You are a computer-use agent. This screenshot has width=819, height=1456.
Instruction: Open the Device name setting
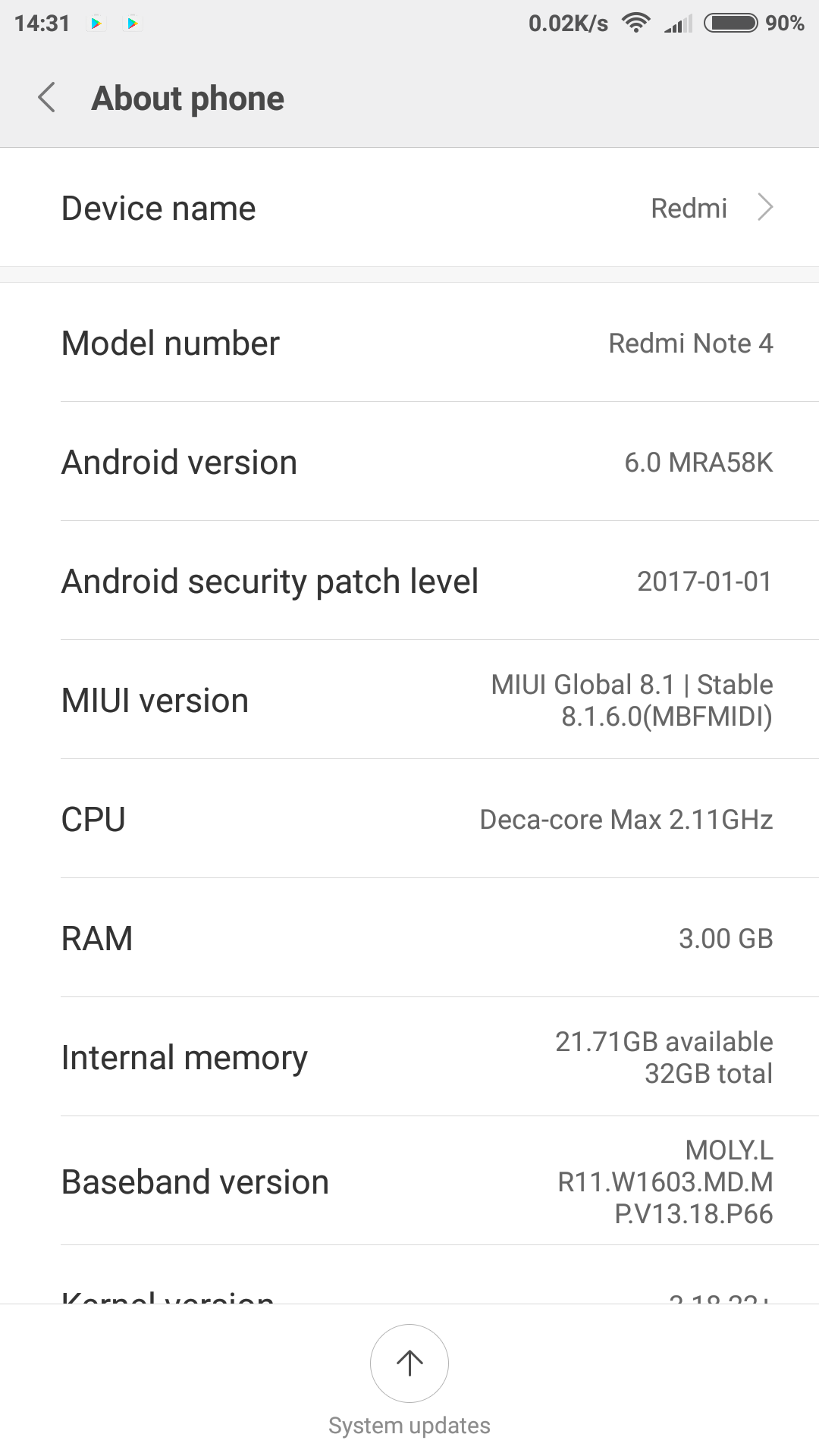point(409,208)
